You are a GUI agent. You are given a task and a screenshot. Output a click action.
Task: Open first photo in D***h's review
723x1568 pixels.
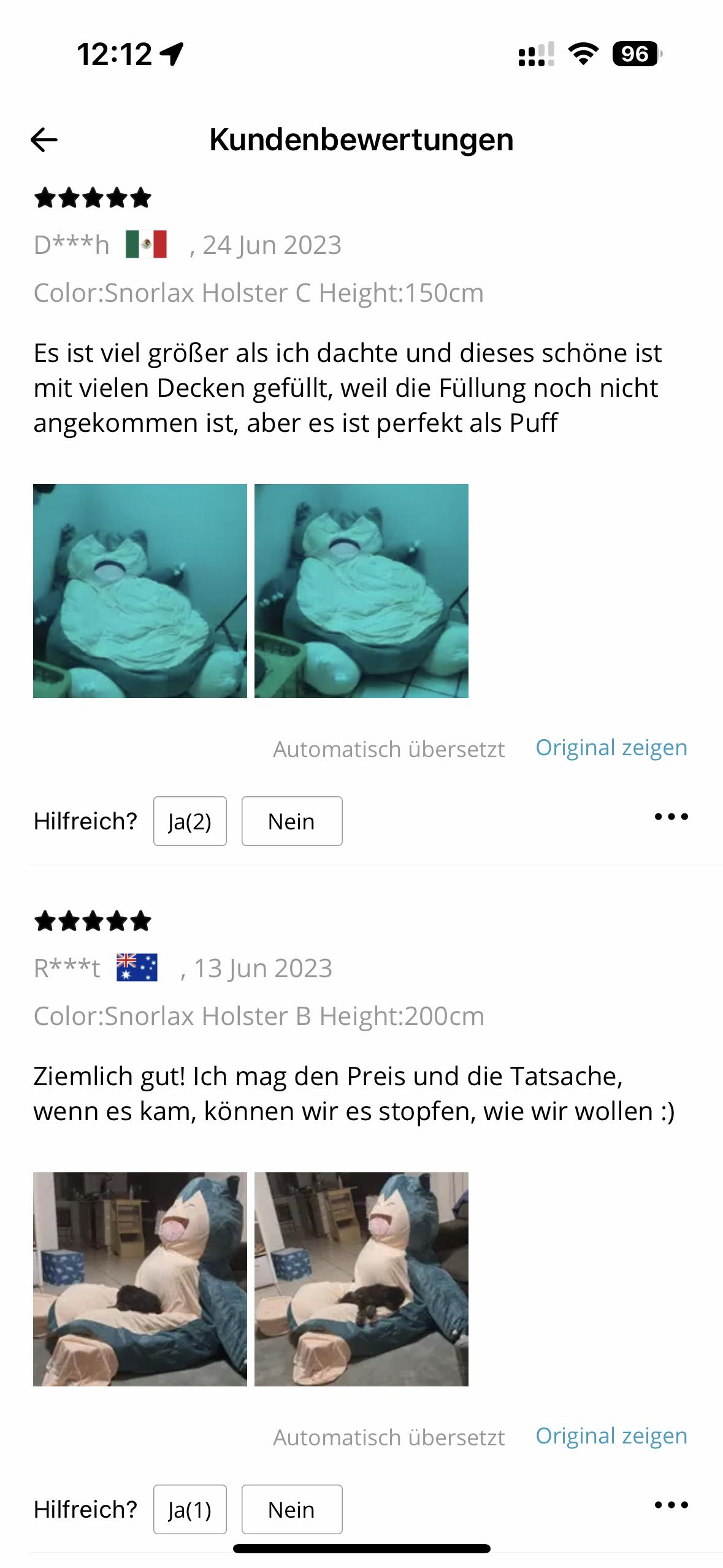coord(140,591)
